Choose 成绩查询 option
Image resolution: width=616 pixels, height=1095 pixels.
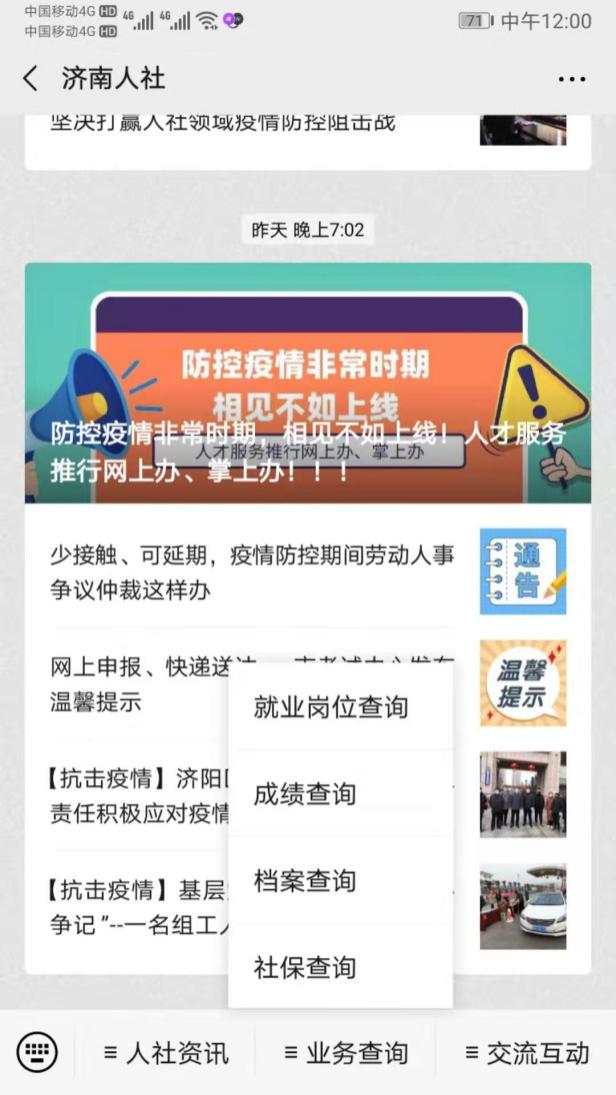point(306,795)
